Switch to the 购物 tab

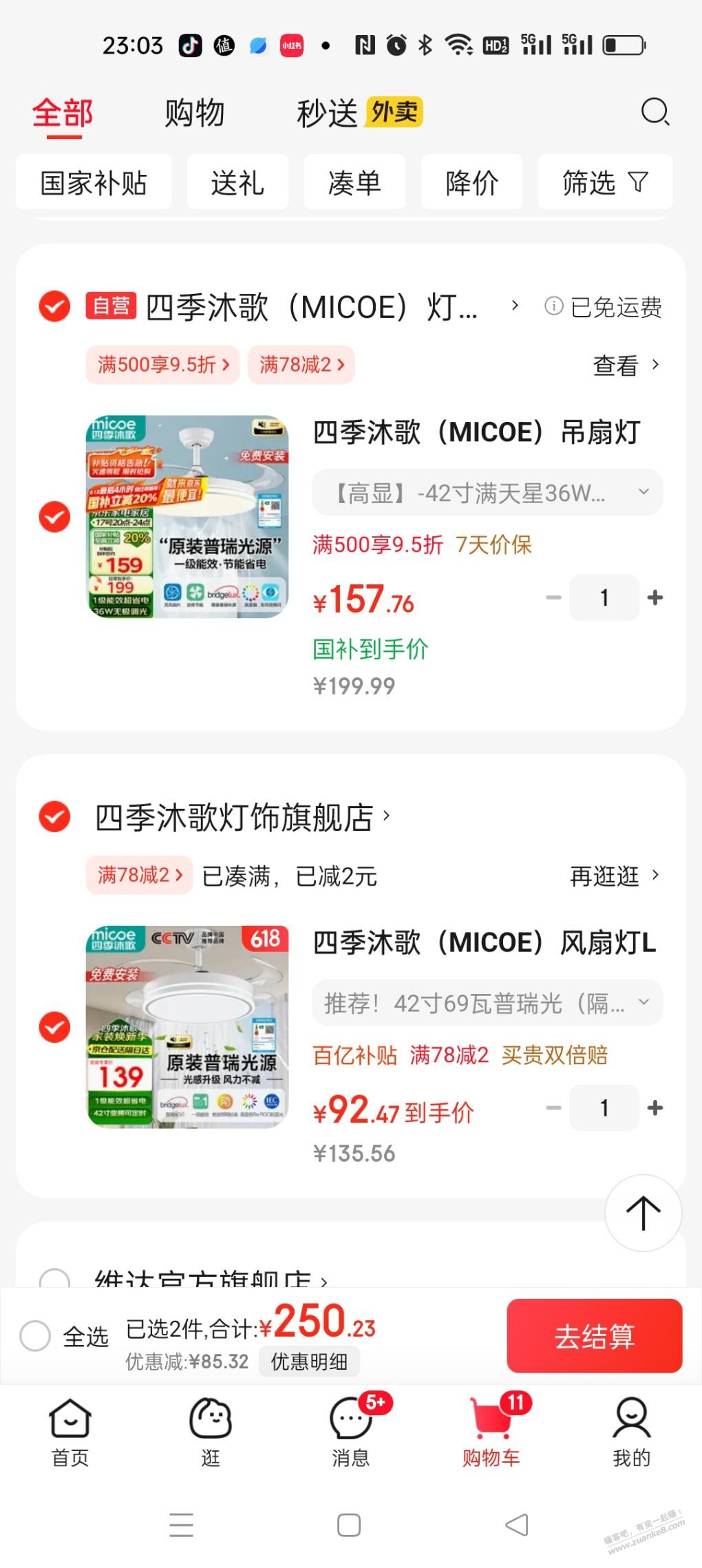[x=194, y=113]
